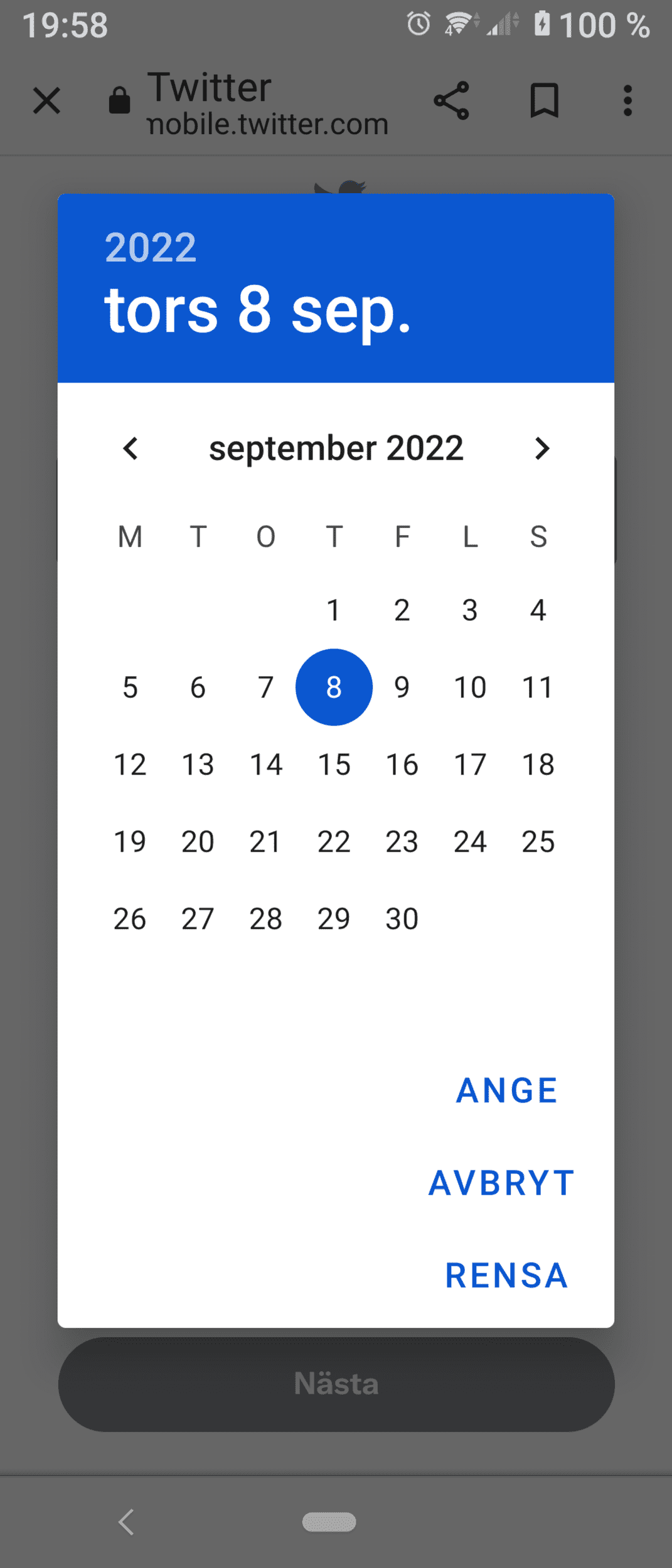Share the current page
Viewport: 672px width, 1568px height.
[x=451, y=100]
